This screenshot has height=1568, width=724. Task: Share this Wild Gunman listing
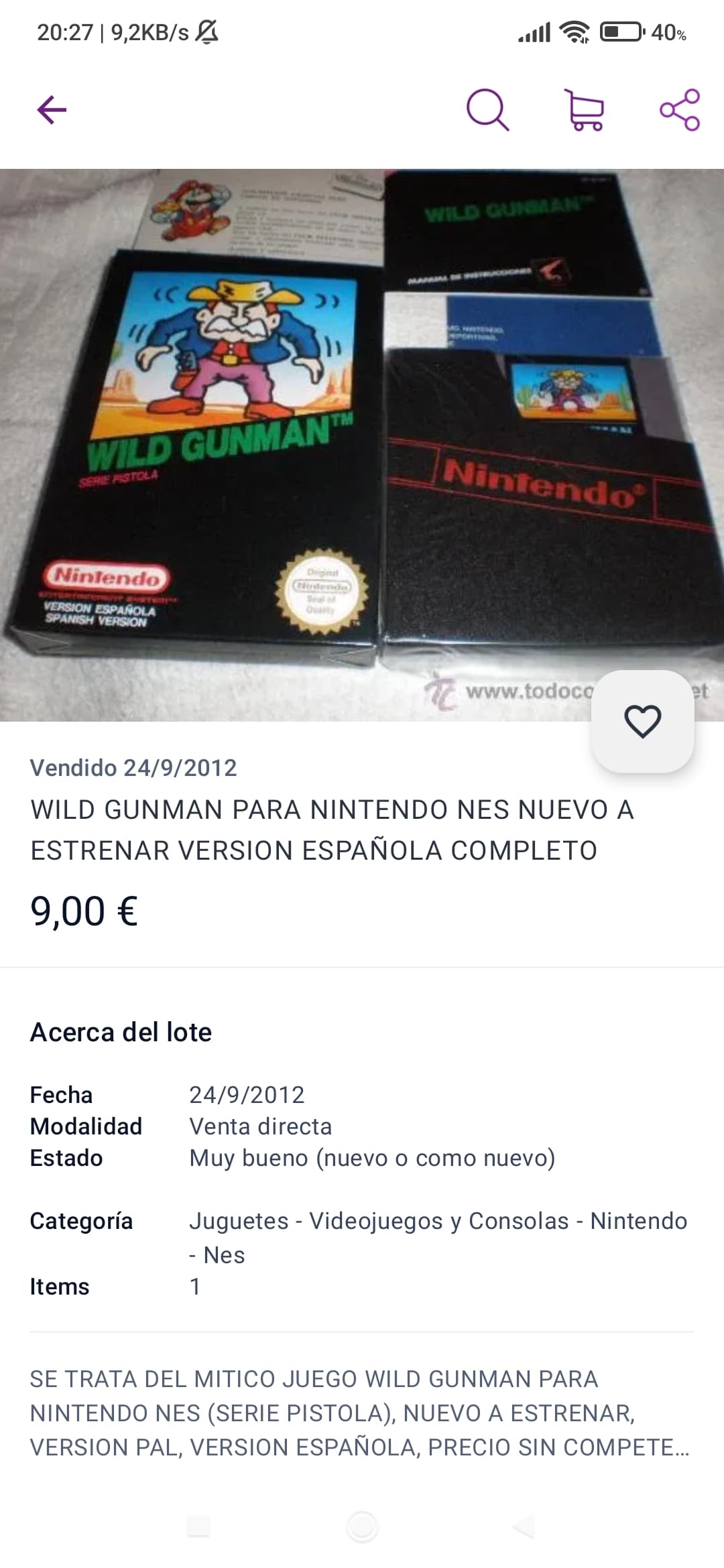[680, 110]
